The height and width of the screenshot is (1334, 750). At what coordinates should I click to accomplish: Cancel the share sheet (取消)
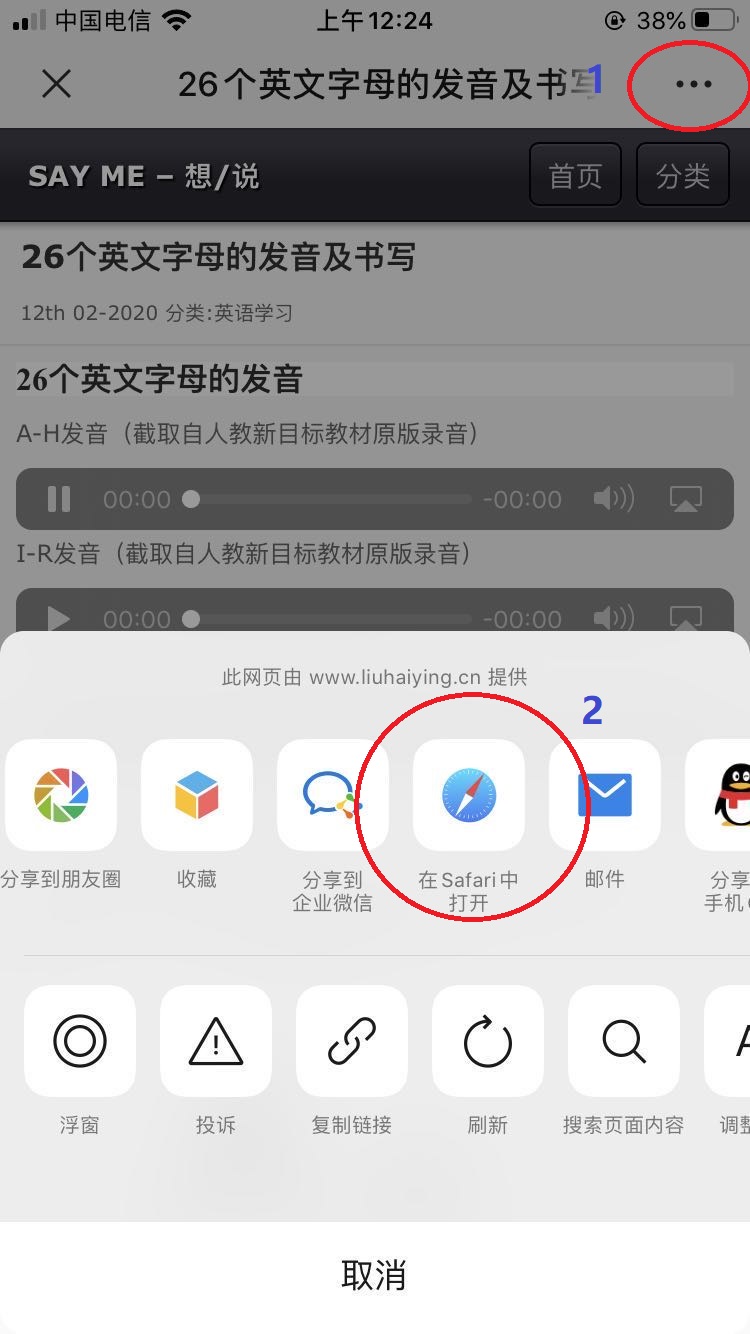coord(374,1275)
